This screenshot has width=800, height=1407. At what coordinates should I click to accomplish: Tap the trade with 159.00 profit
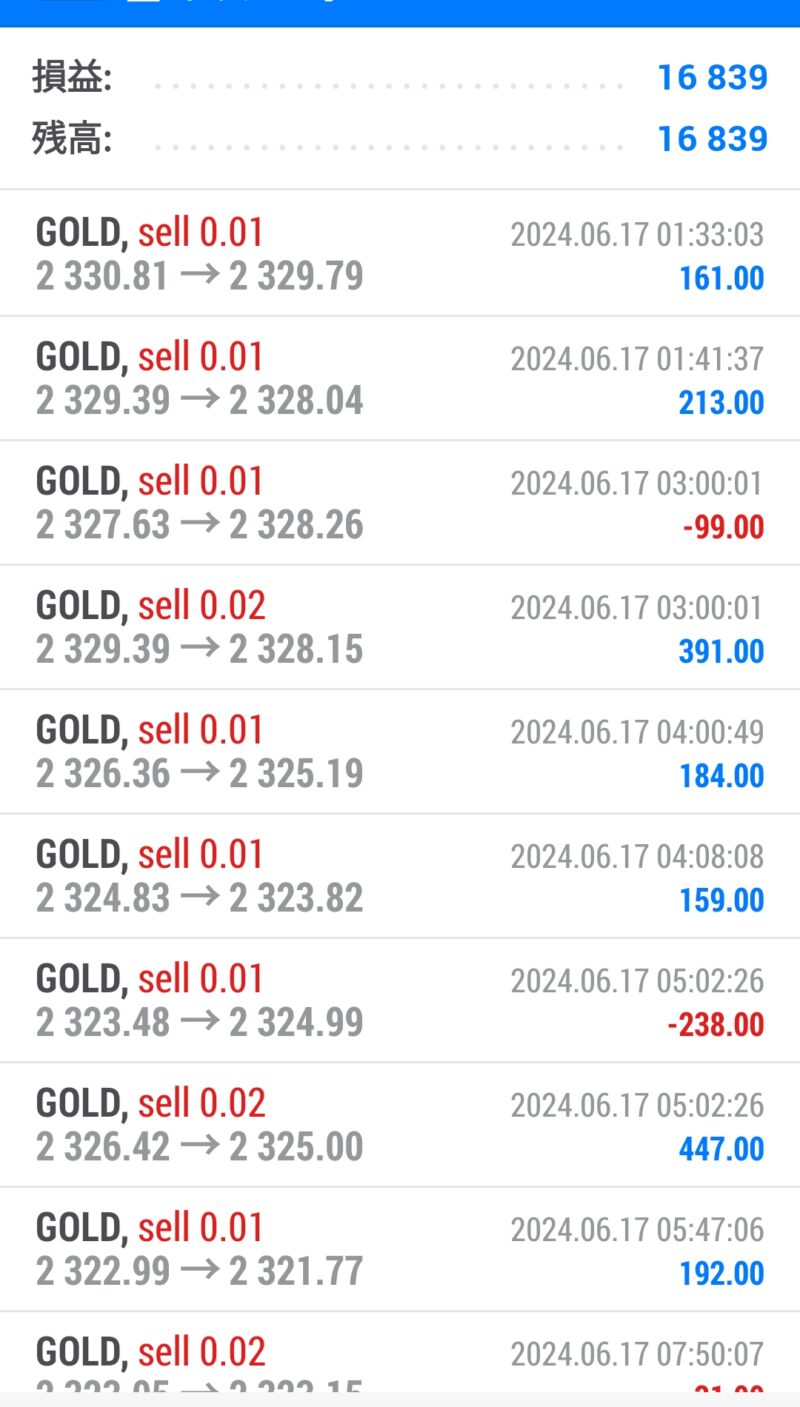400,876
